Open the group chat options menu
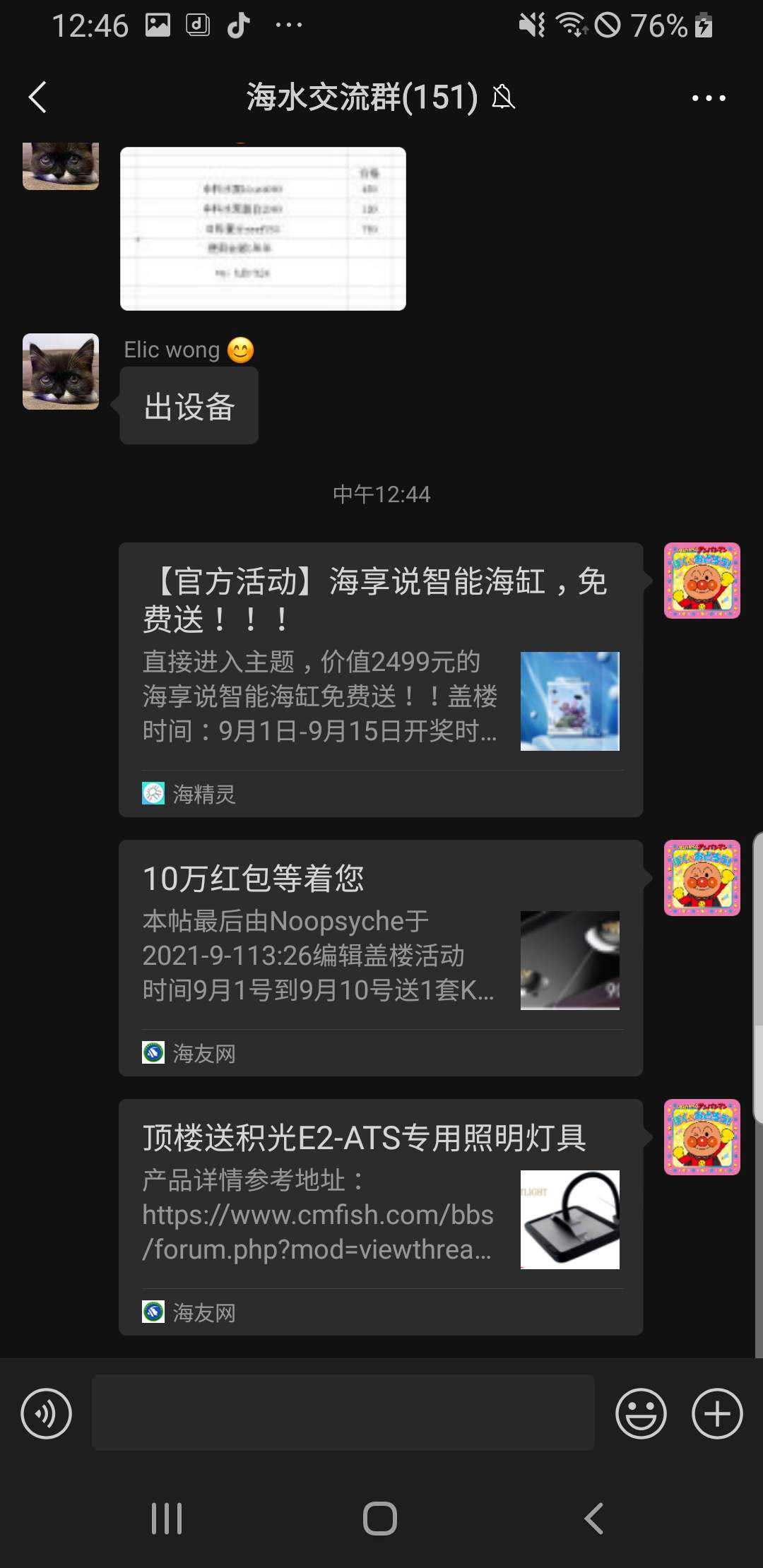The image size is (763, 1568). click(x=708, y=98)
